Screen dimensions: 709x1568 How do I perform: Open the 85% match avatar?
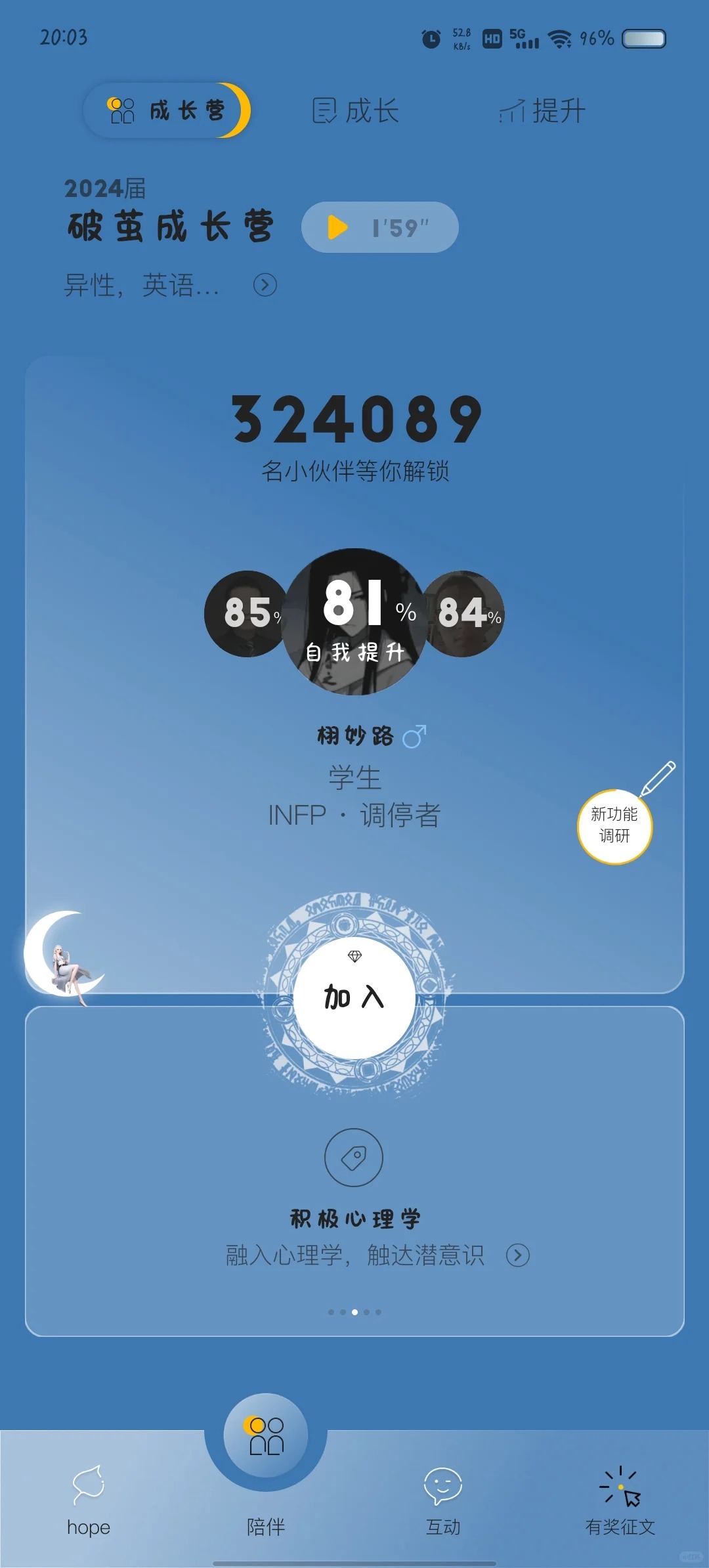pyautogui.click(x=244, y=613)
